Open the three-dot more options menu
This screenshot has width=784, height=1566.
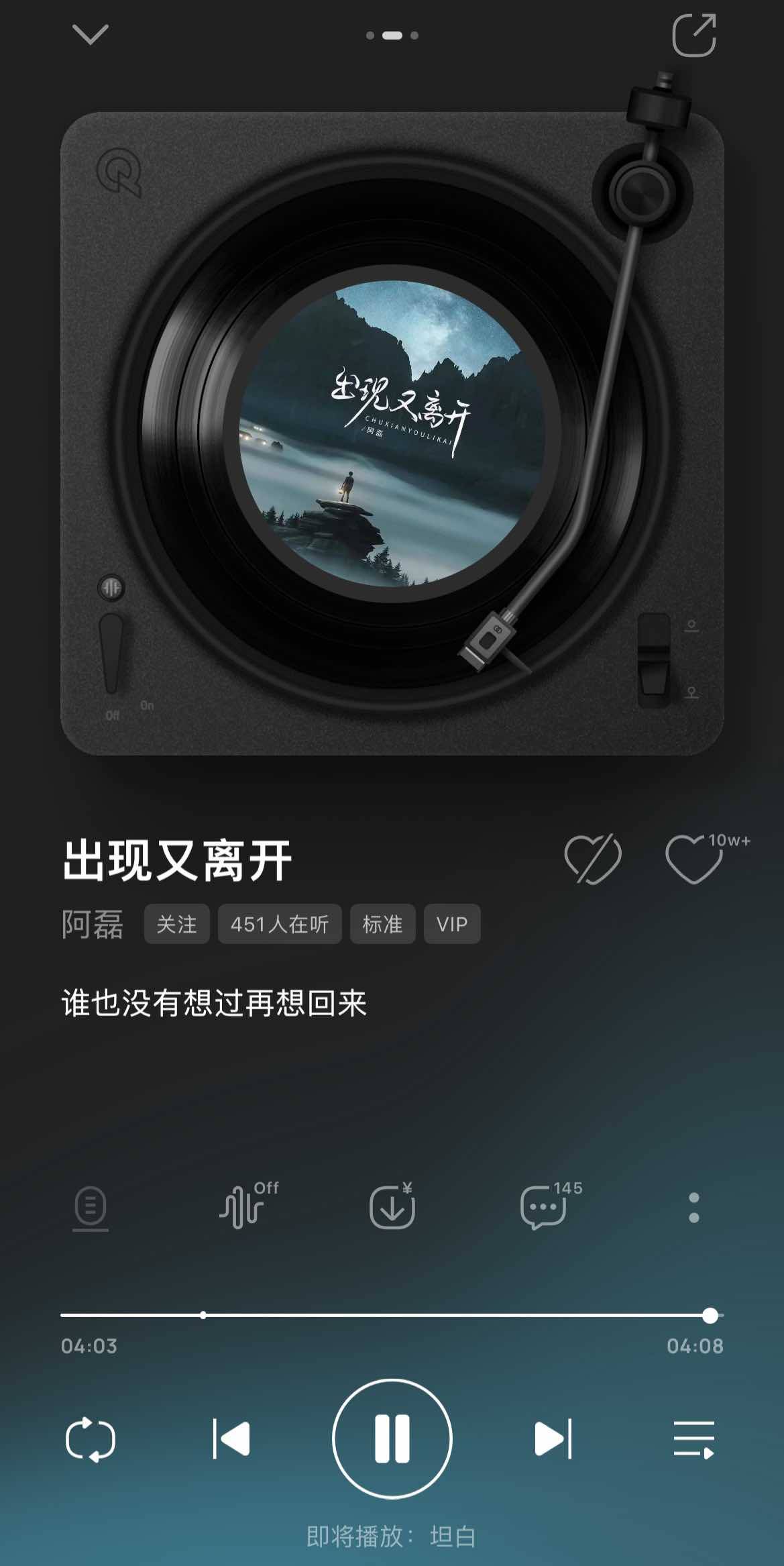click(x=694, y=1208)
